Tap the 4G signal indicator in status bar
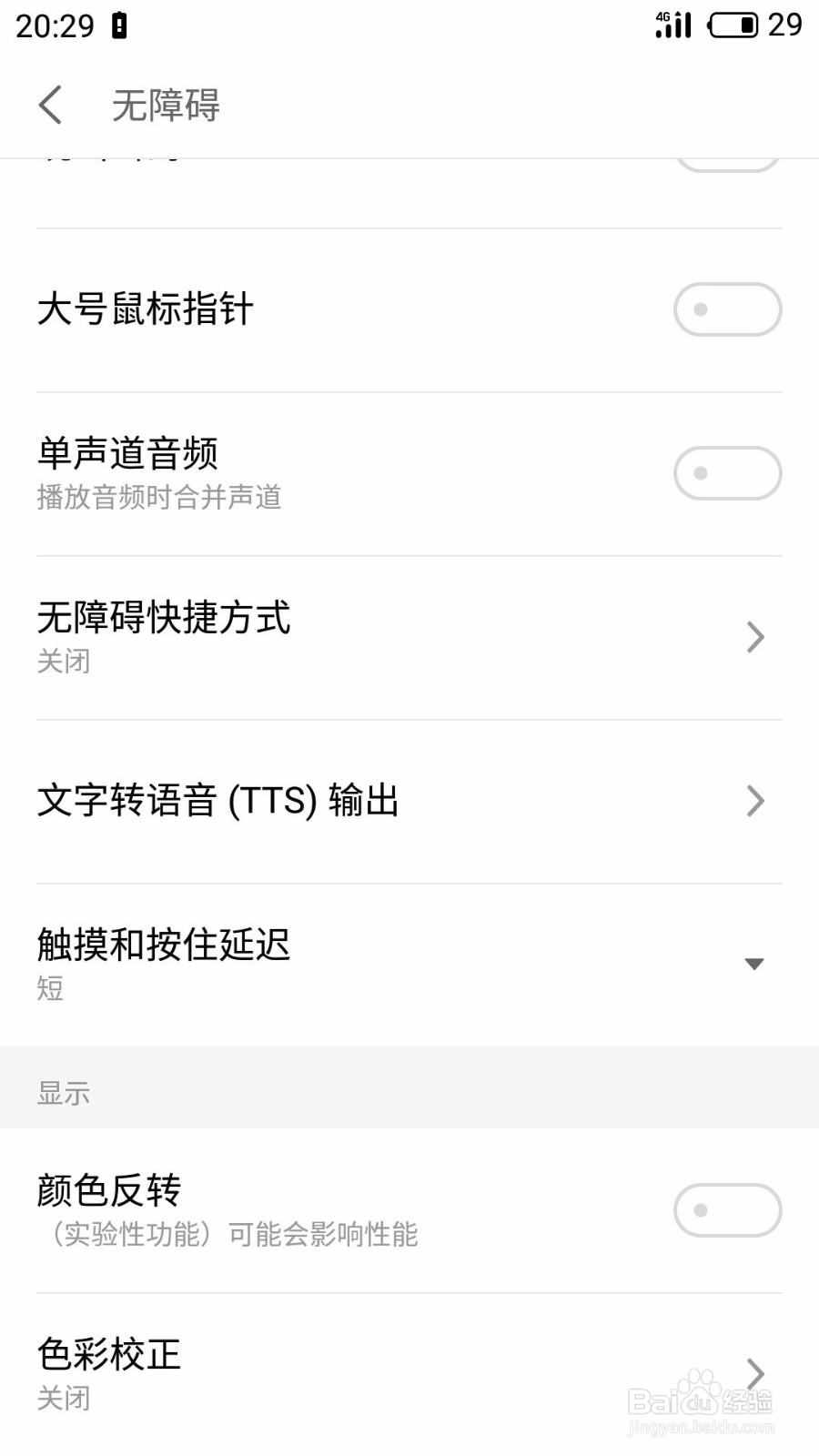This screenshot has width=819, height=1456. coord(672,25)
